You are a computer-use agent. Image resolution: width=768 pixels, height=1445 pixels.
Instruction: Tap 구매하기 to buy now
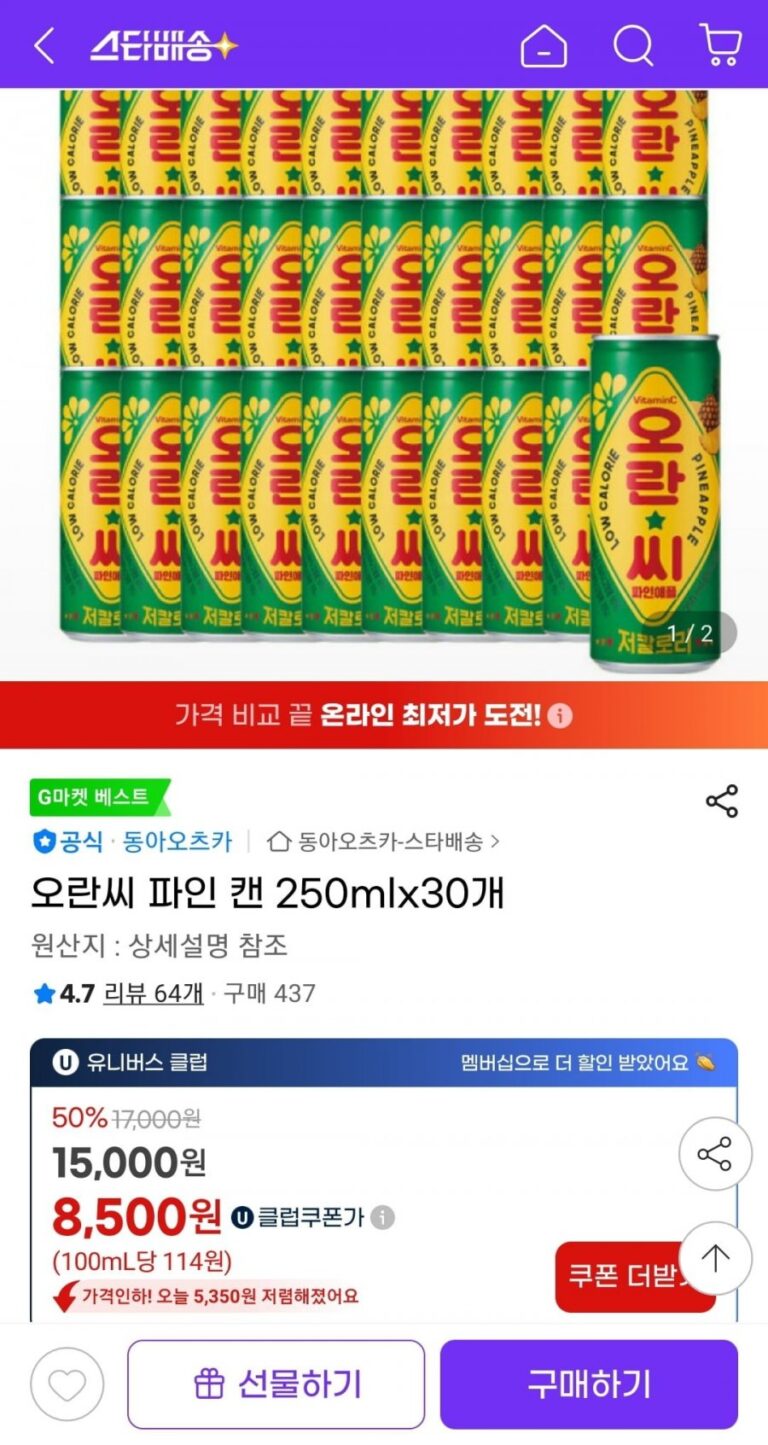click(x=589, y=1384)
